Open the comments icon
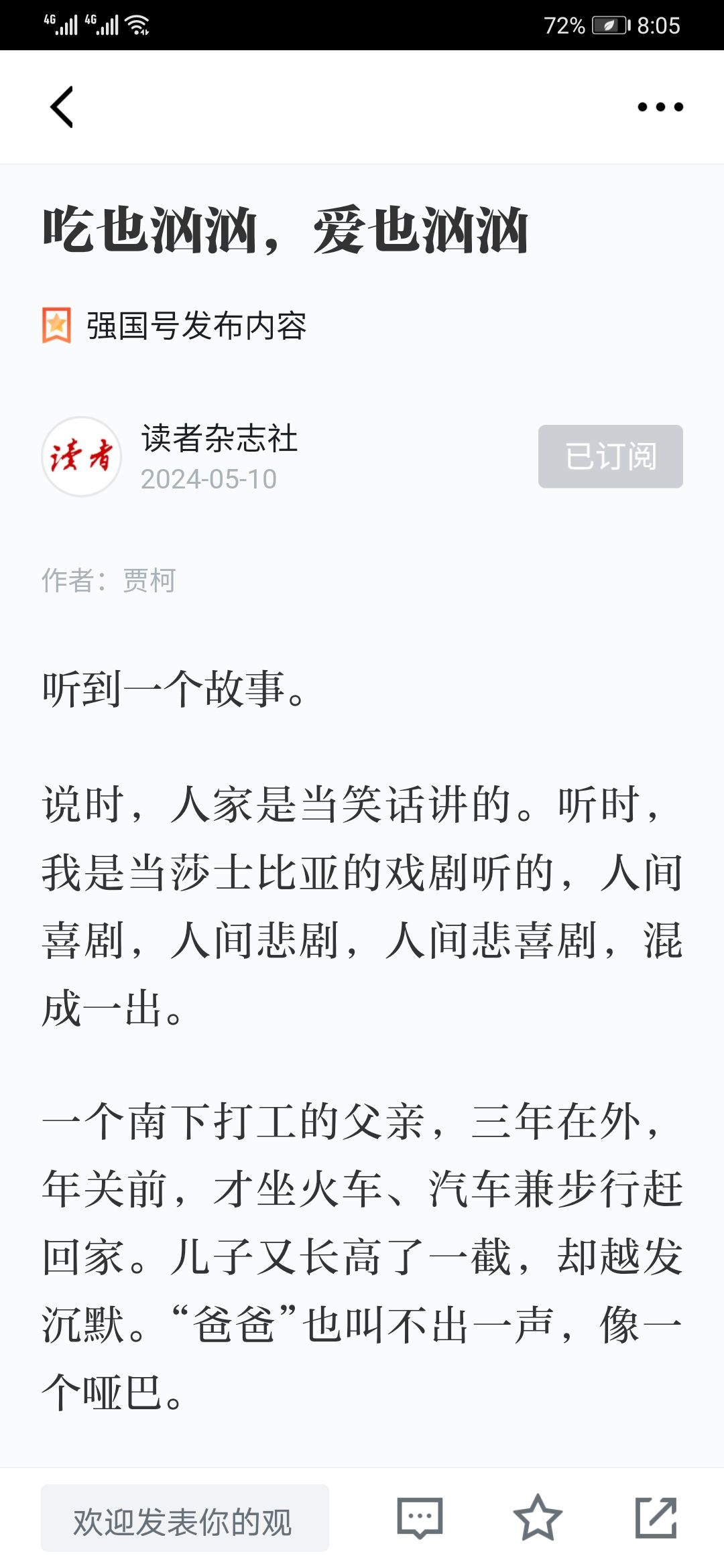This screenshot has height=1568, width=724. [x=420, y=1518]
